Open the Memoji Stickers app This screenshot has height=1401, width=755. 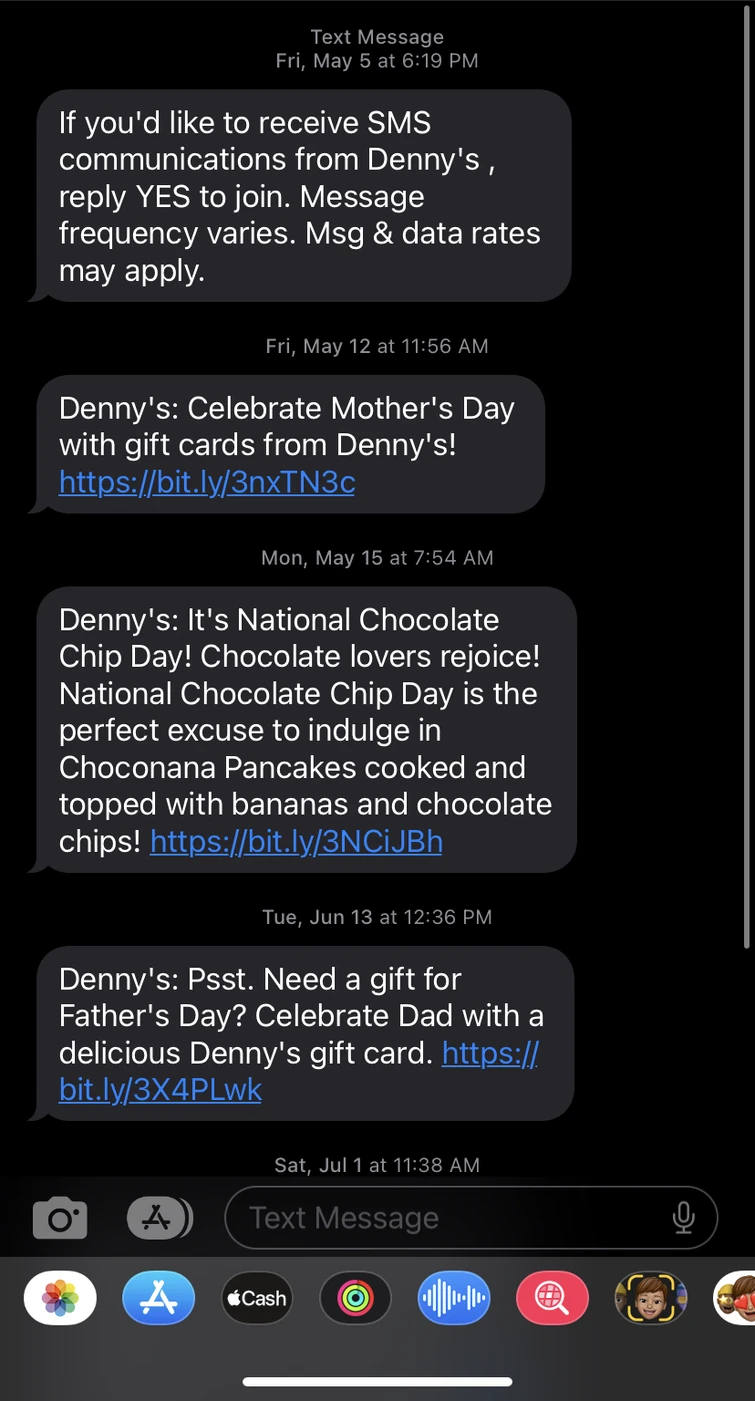(650, 1297)
